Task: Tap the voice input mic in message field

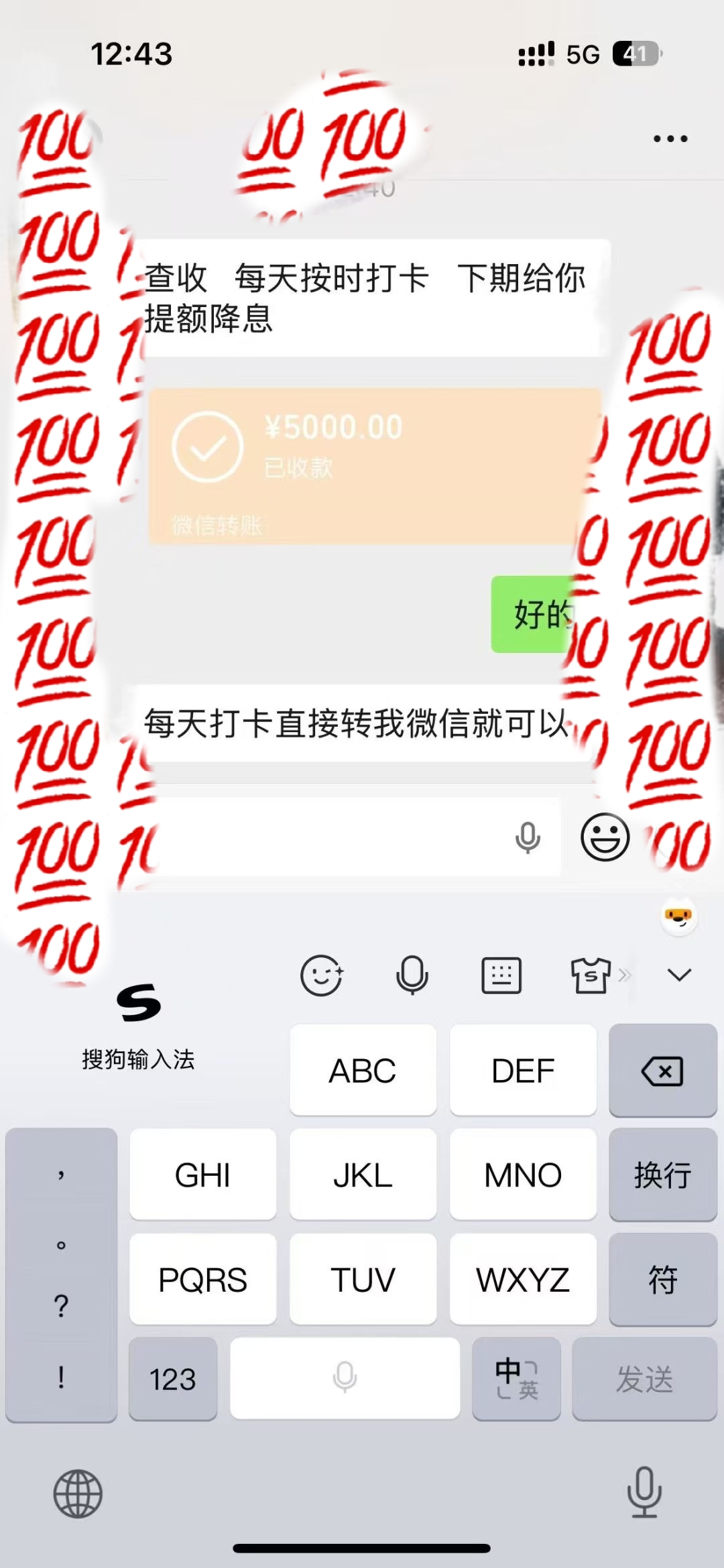Action: [528, 837]
